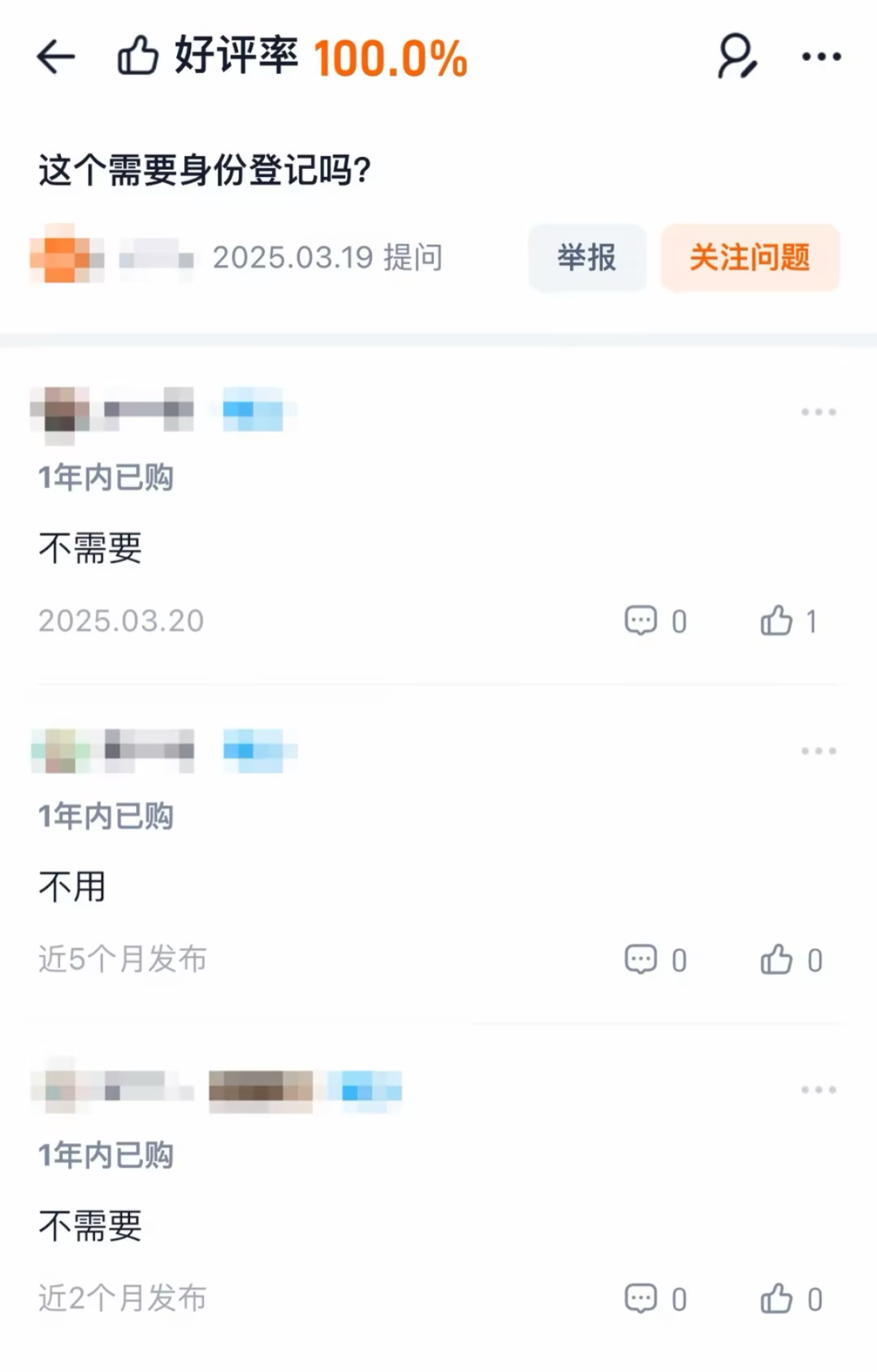Open options for the 2025.03.20 answer
This screenshot has width=877, height=1372.
818,412
